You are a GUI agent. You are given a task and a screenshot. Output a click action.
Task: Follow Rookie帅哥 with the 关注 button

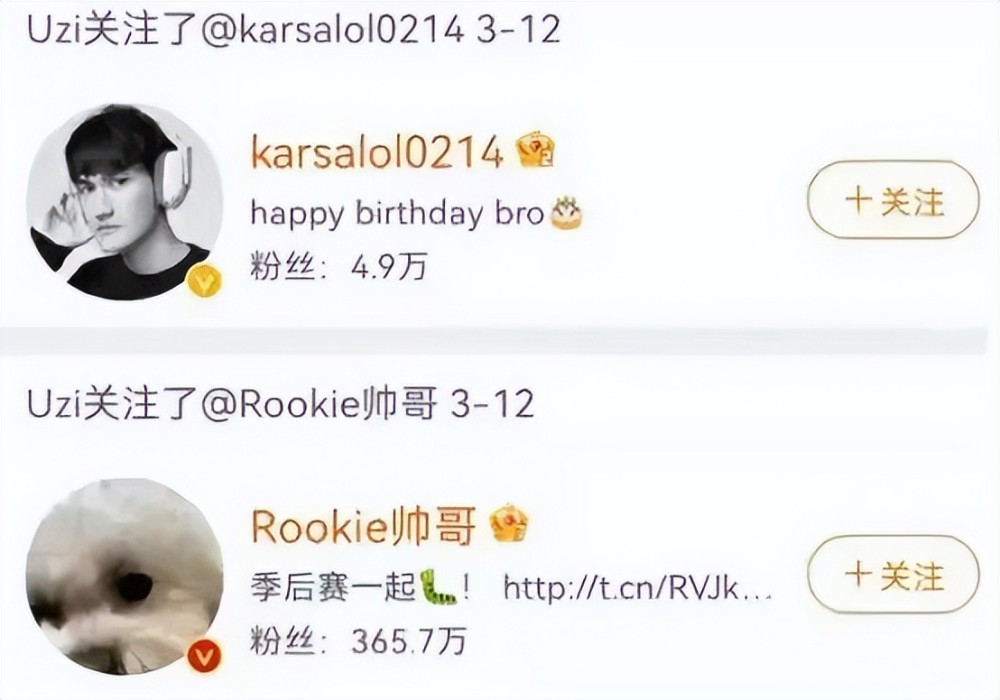[893, 575]
